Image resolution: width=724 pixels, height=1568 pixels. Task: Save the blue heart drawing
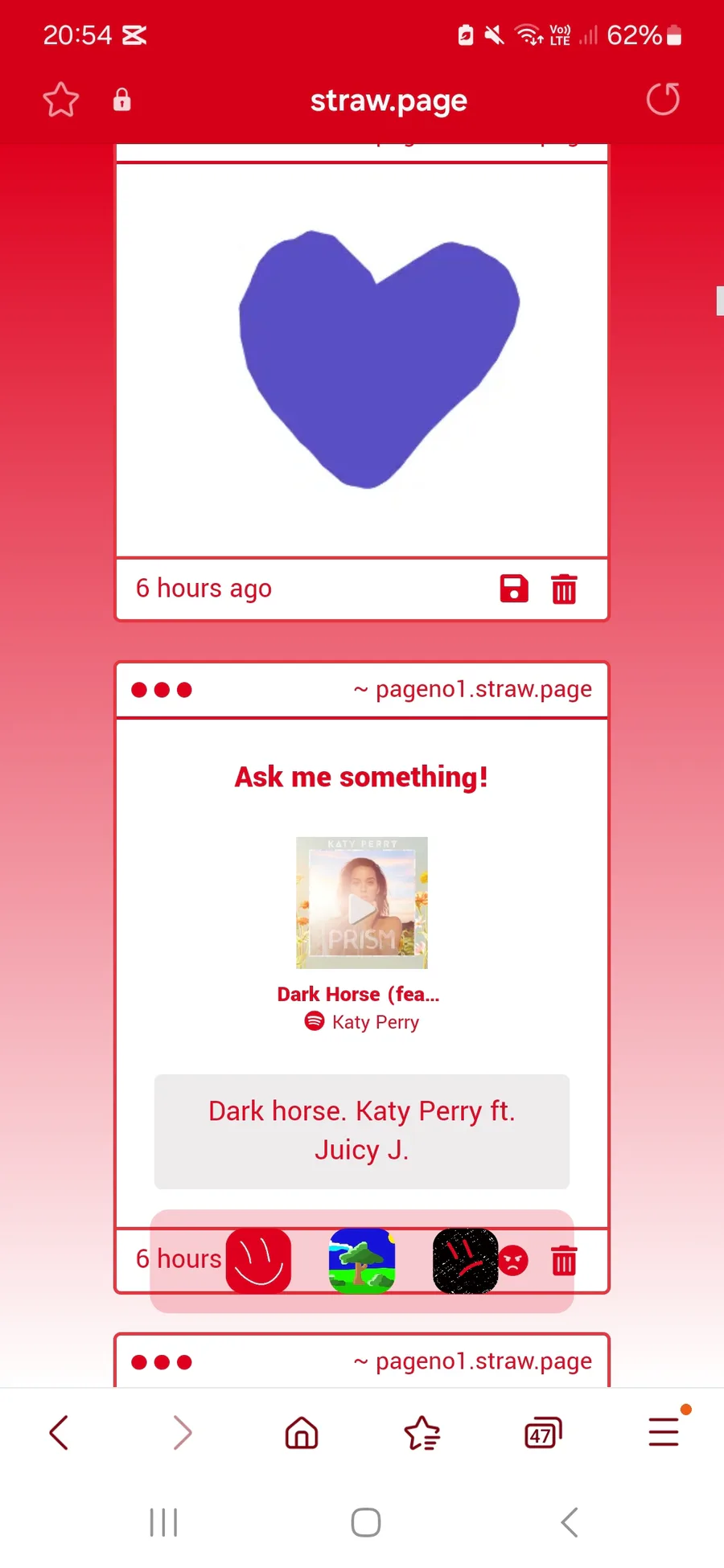click(514, 589)
